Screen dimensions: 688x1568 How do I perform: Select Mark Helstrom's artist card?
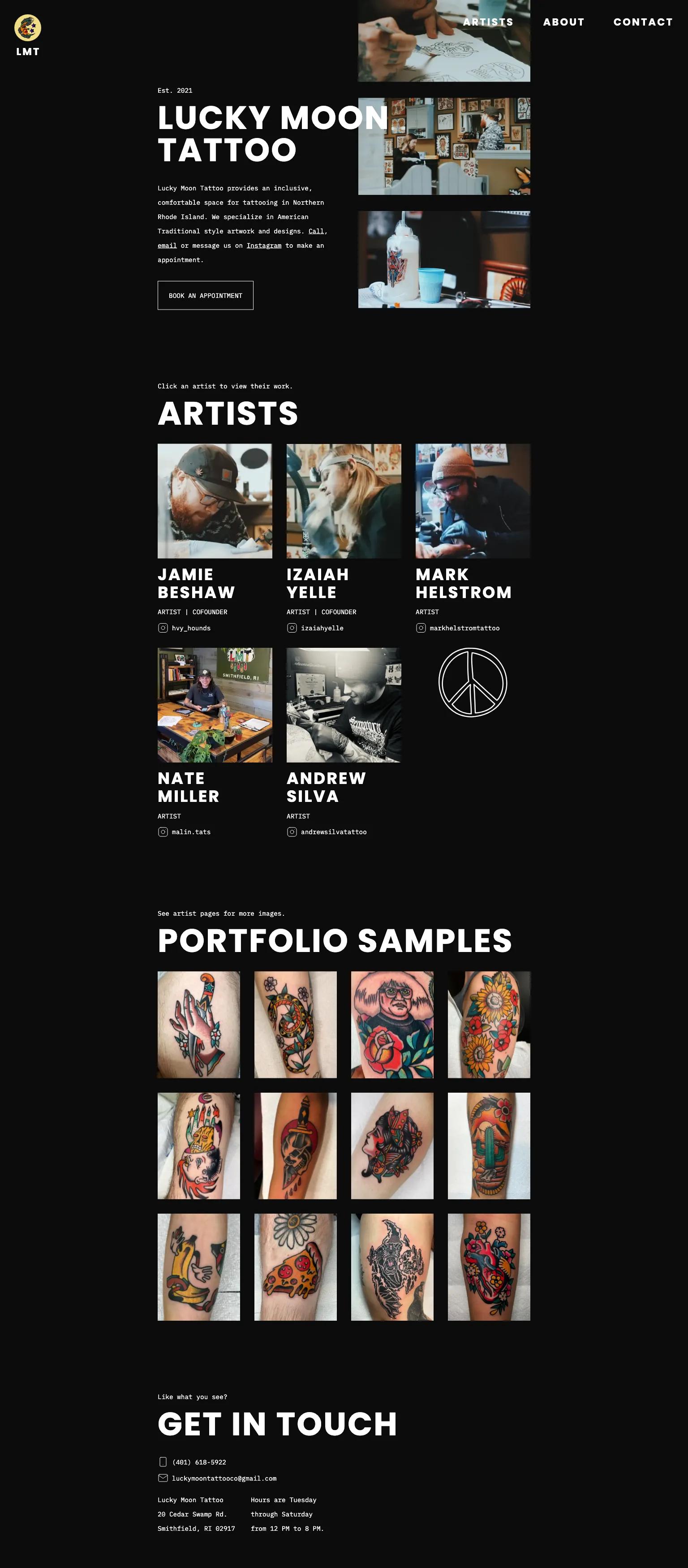[473, 500]
